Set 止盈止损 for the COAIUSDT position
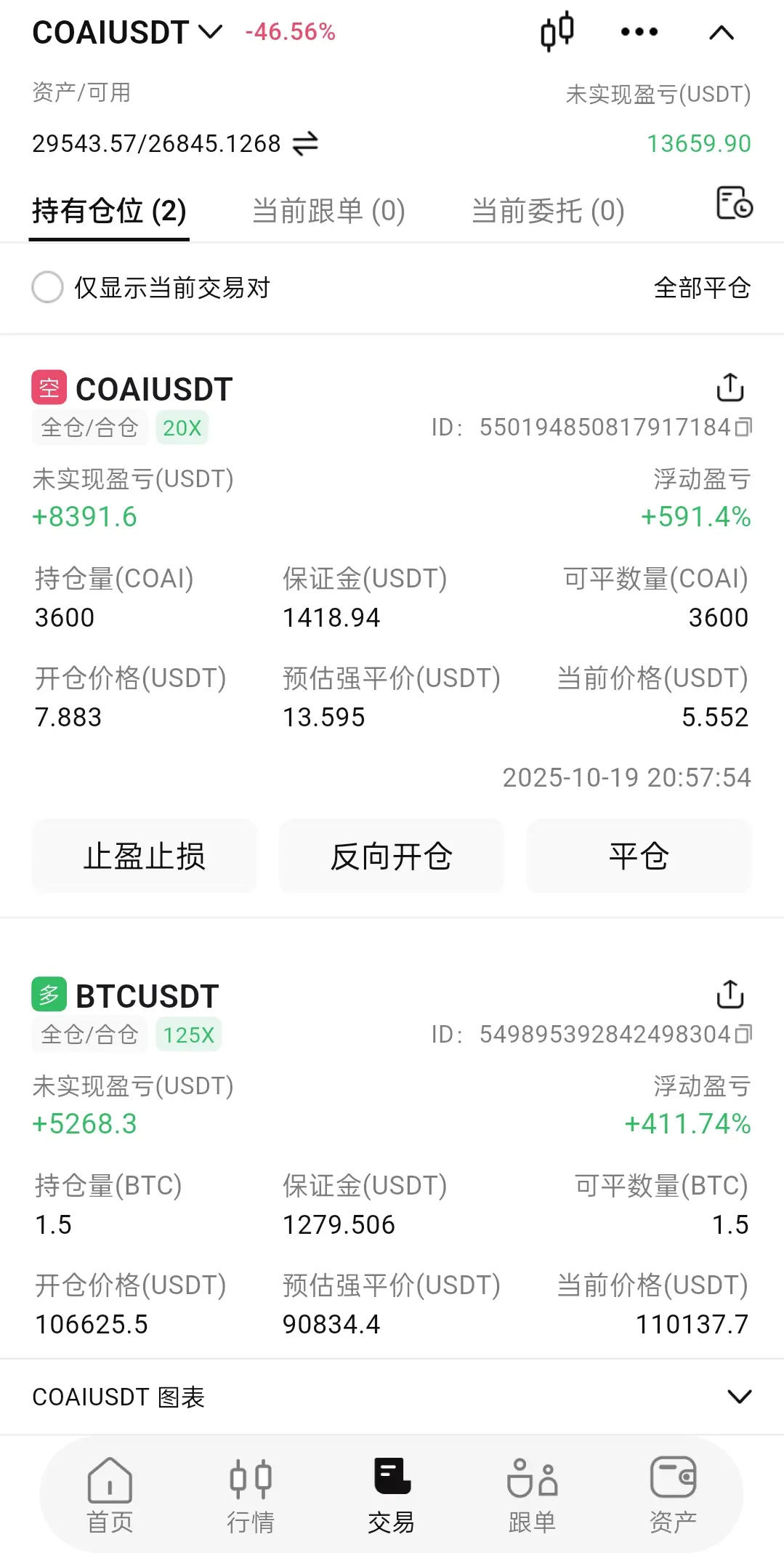This screenshot has height=1553, width=784. pyautogui.click(x=144, y=856)
